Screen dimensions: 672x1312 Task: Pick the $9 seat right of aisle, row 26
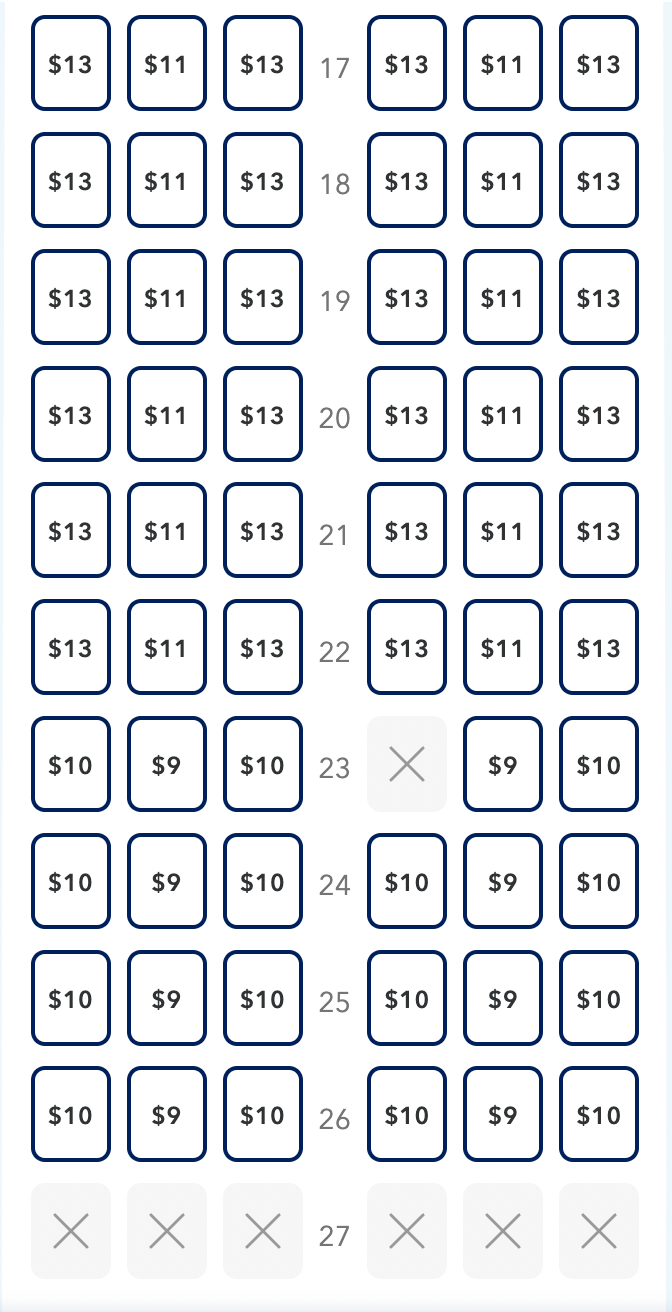tap(503, 1115)
